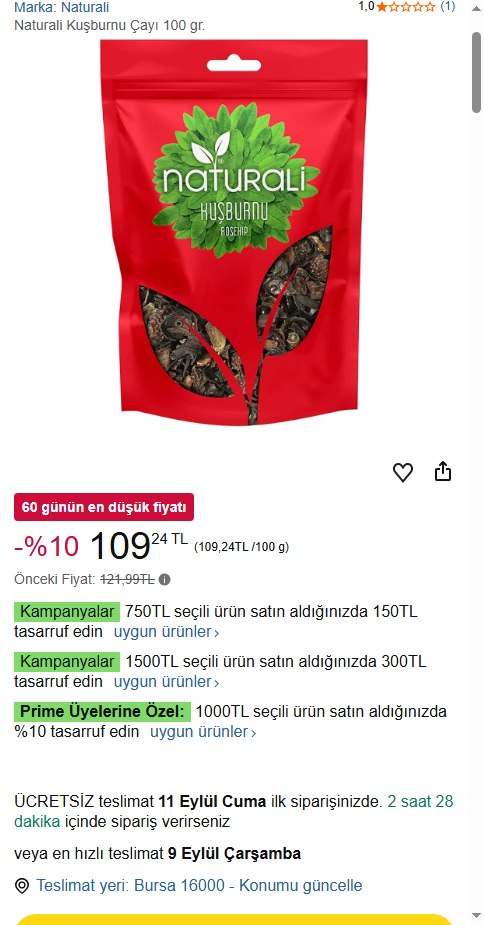The height and width of the screenshot is (925, 484).
Task: Show info icon next to Önceki Fiyat
Action: 165,579
